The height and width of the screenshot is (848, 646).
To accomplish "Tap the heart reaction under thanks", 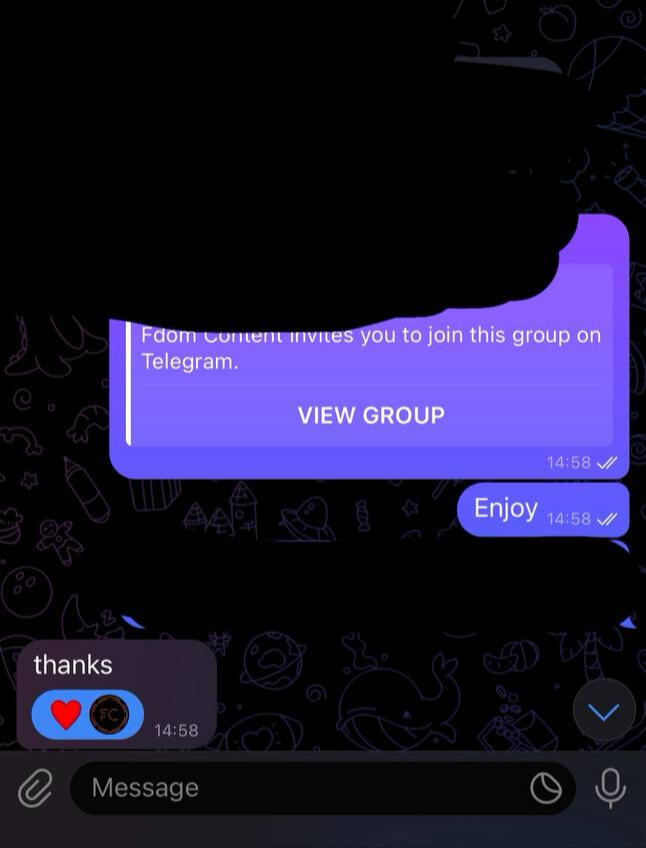I will point(66,714).
